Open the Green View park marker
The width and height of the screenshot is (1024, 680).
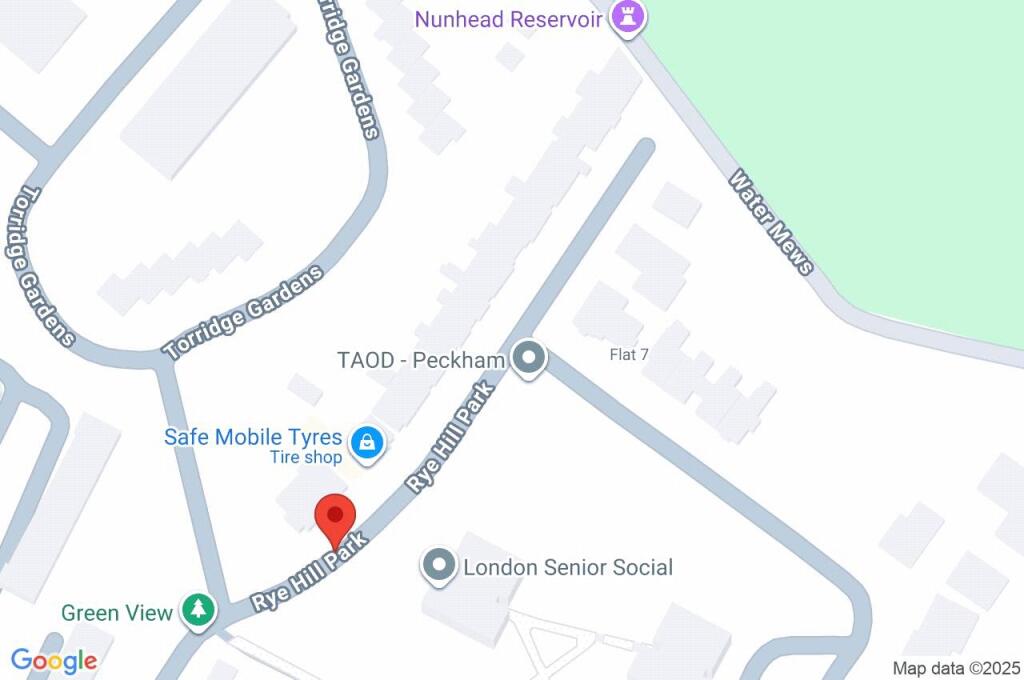click(198, 610)
